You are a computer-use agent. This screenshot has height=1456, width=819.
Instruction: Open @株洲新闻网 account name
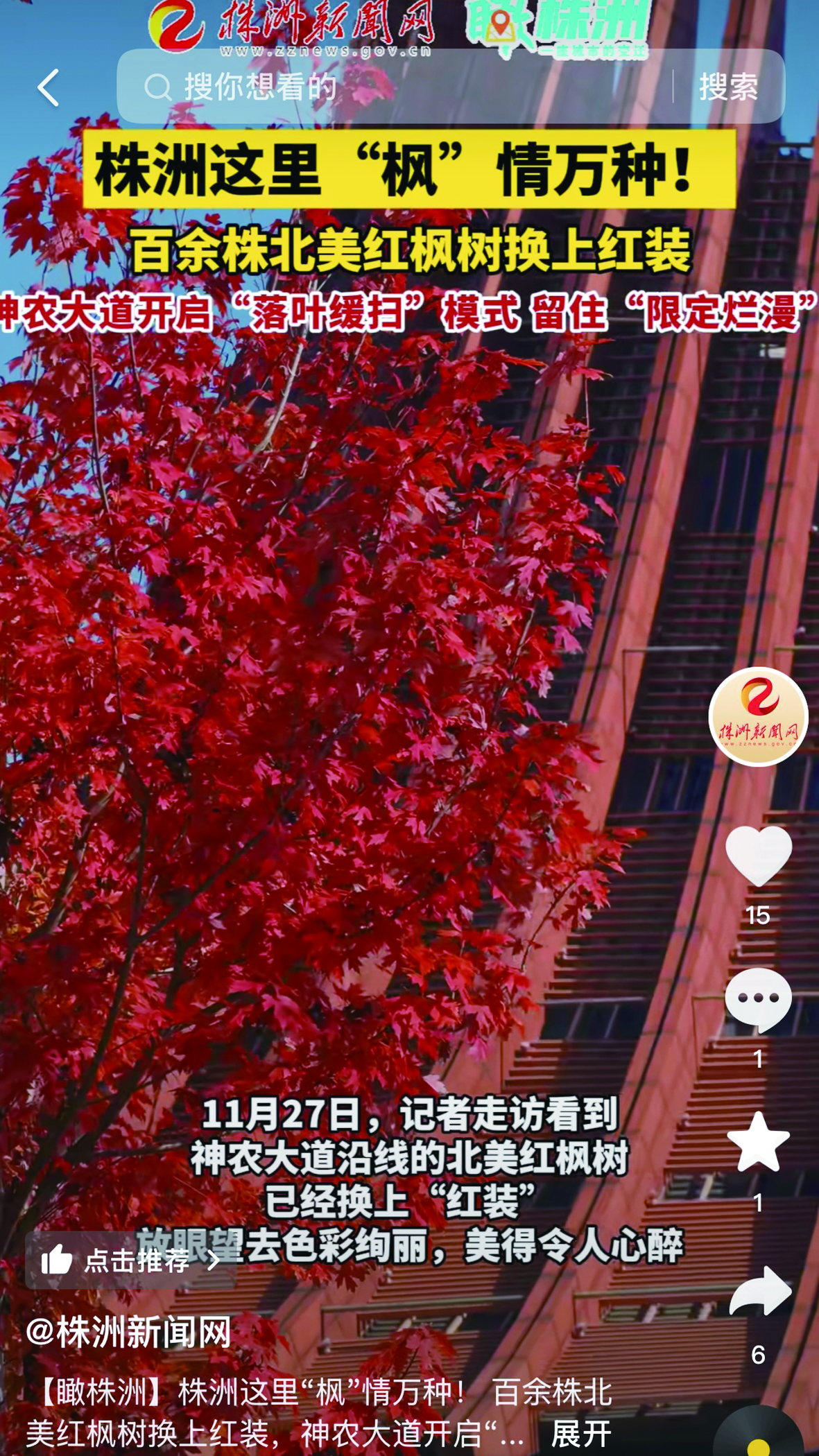click(x=129, y=1332)
